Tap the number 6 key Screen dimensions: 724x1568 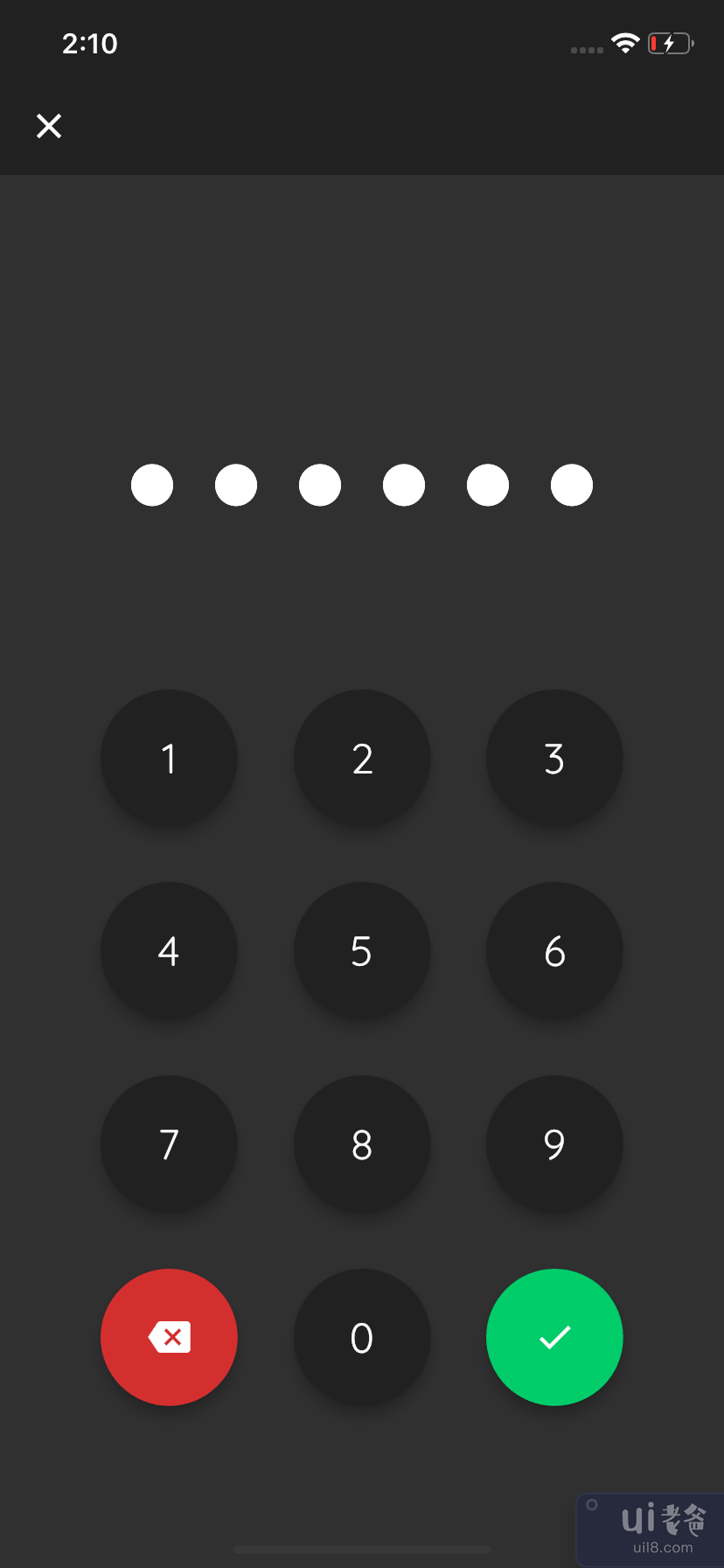554,951
